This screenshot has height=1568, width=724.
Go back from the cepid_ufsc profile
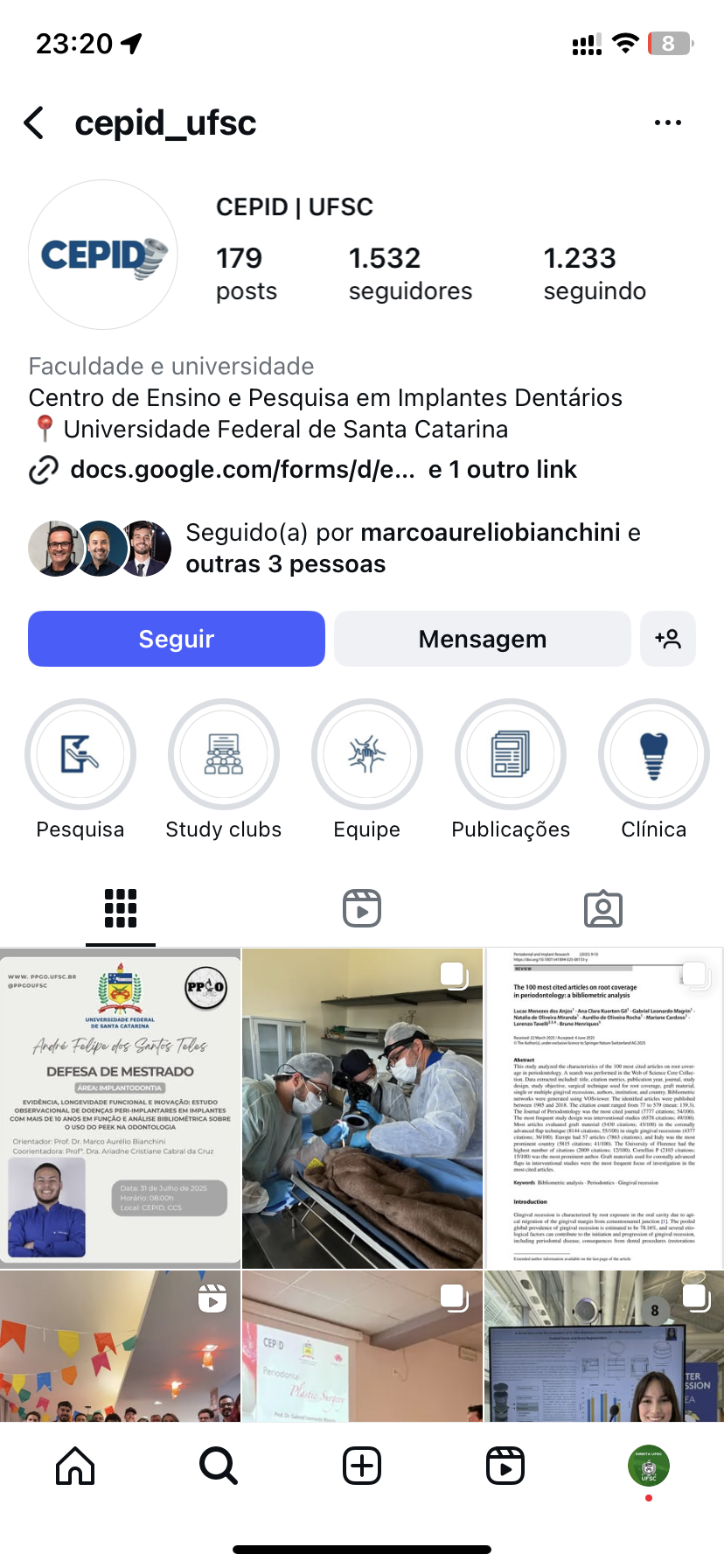pyautogui.click(x=34, y=123)
